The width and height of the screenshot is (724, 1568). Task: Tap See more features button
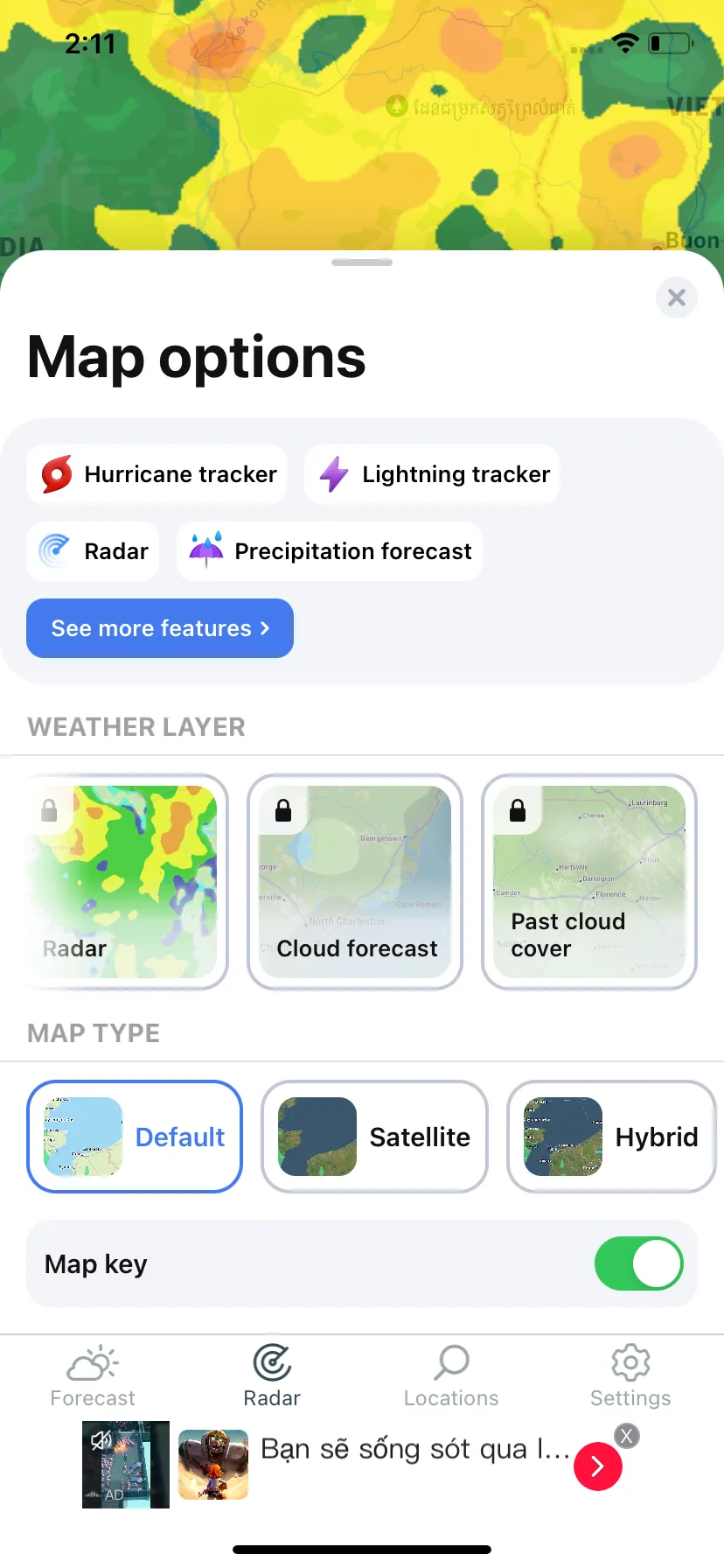(x=160, y=628)
